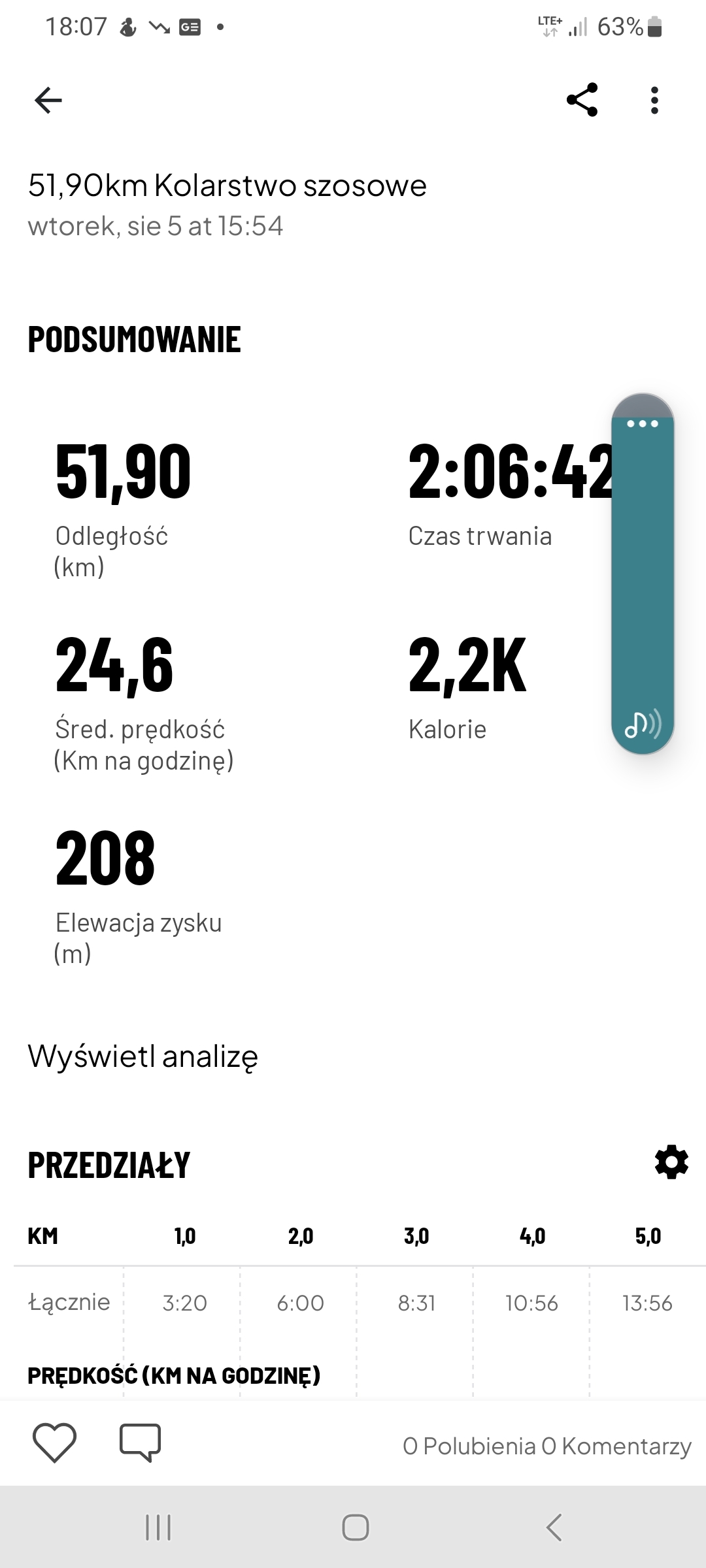Open the three-dot overflow menu
This screenshot has height=1568, width=706.
[x=654, y=101]
